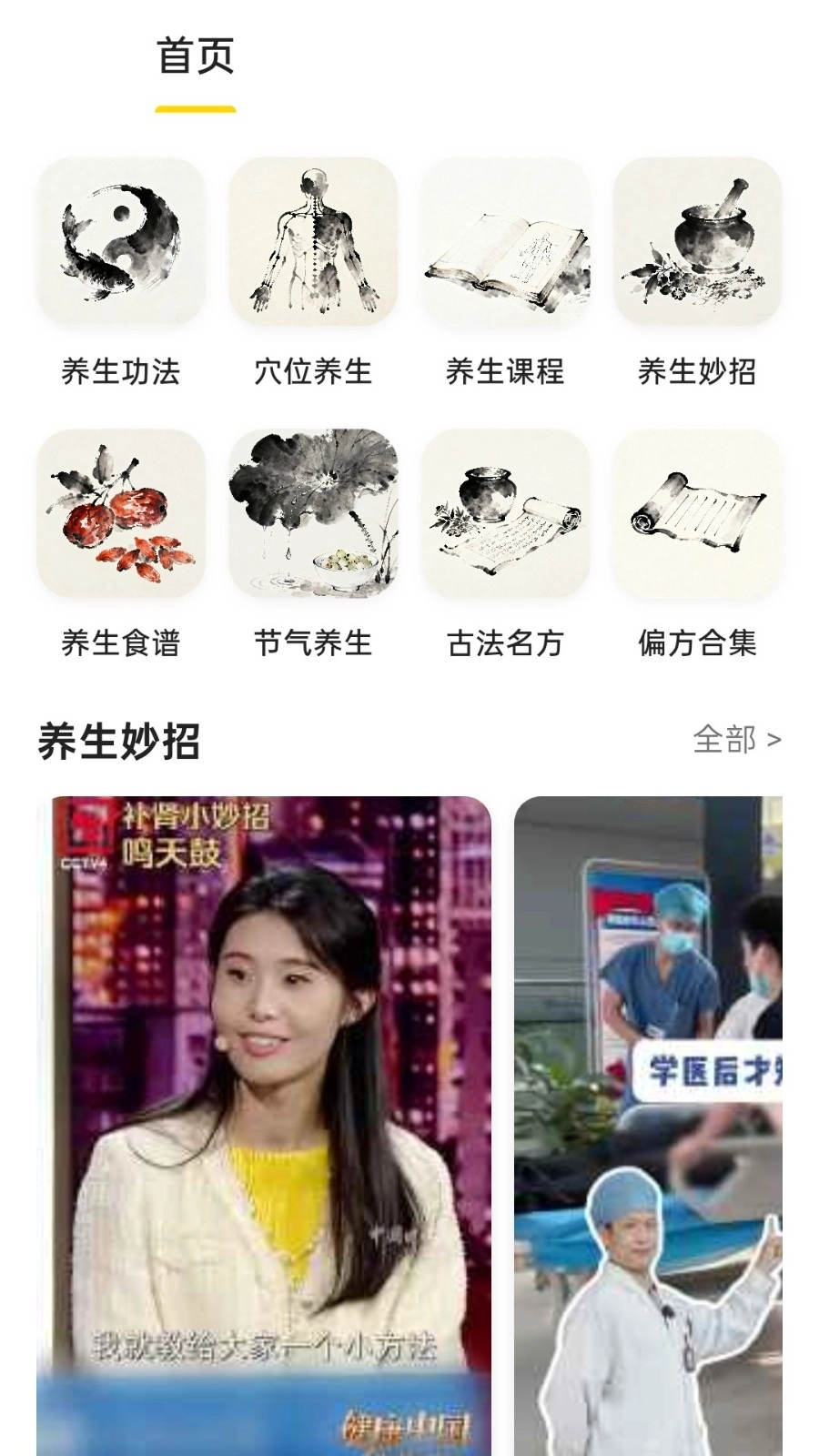819x1456 pixels.
Task: Tap the yellow underline below 首页
Action: (x=195, y=106)
